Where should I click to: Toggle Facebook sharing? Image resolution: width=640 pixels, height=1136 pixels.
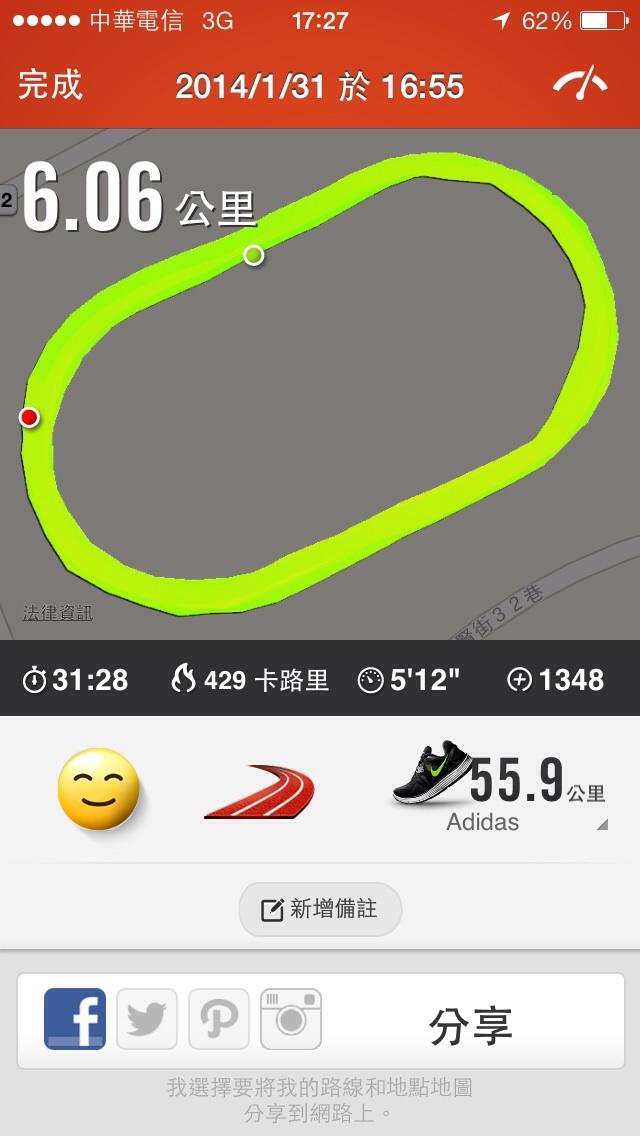point(75,1019)
